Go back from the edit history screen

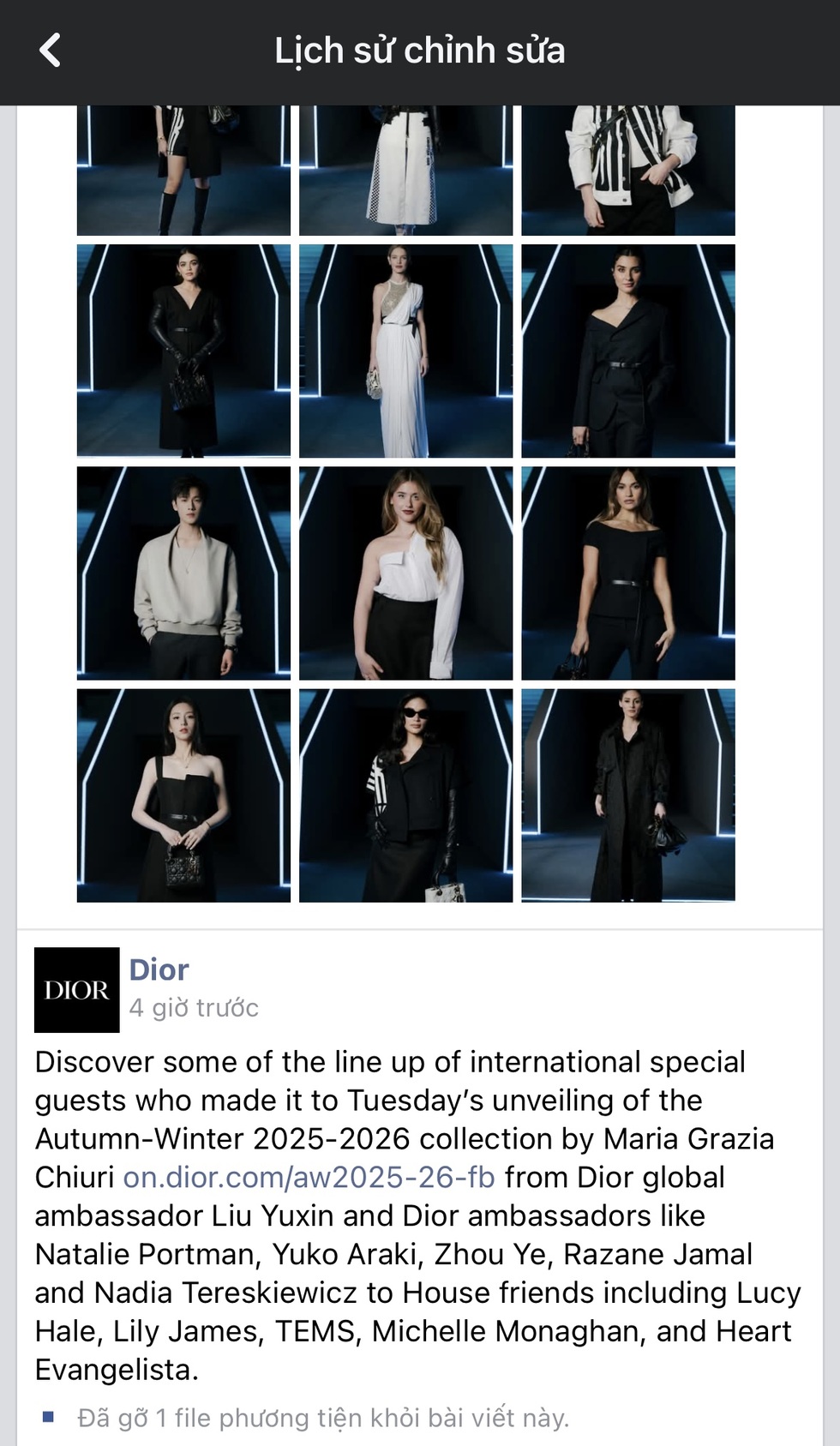tap(51, 51)
